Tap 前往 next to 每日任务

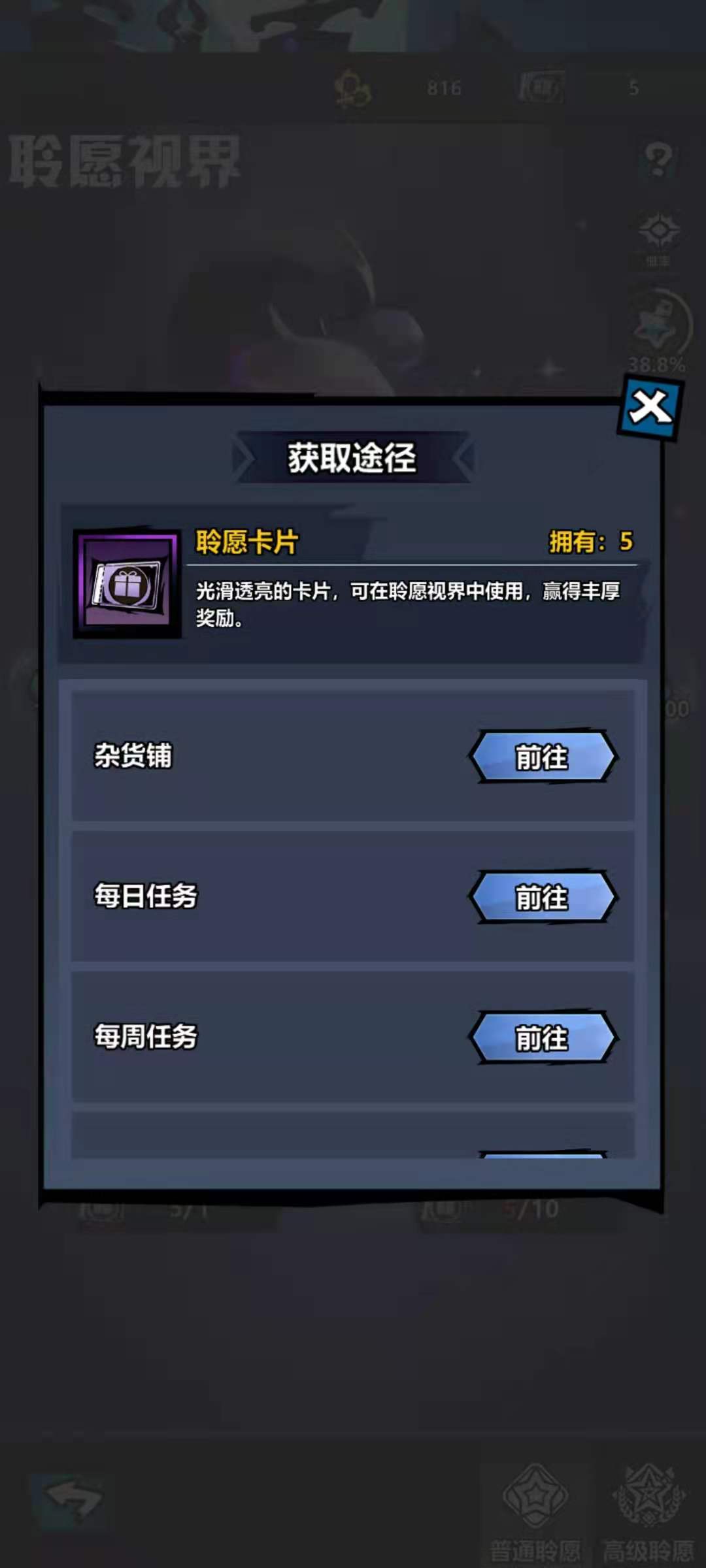(x=543, y=896)
